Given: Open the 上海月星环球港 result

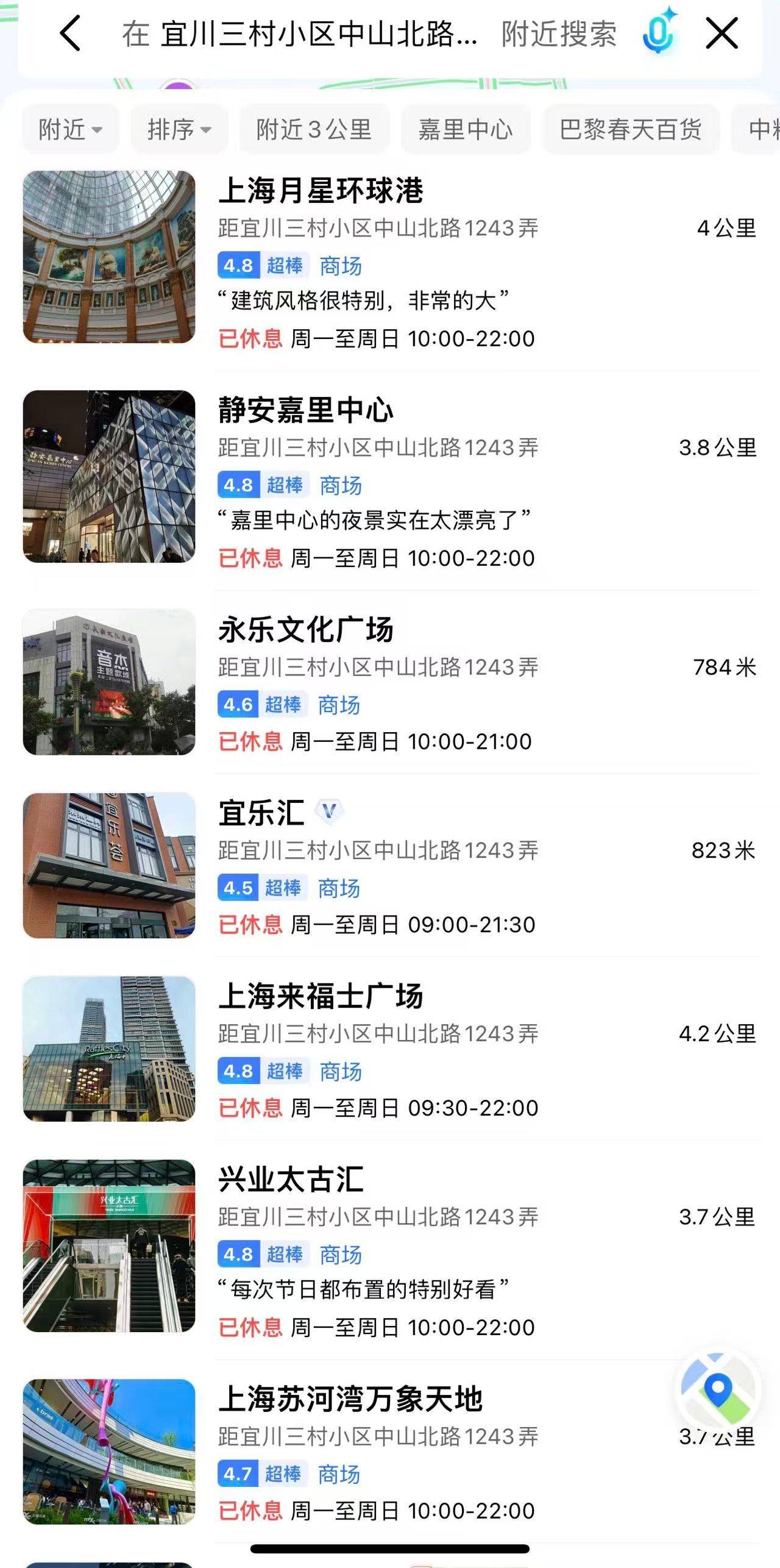Looking at the screenshot, I should tap(390, 261).
